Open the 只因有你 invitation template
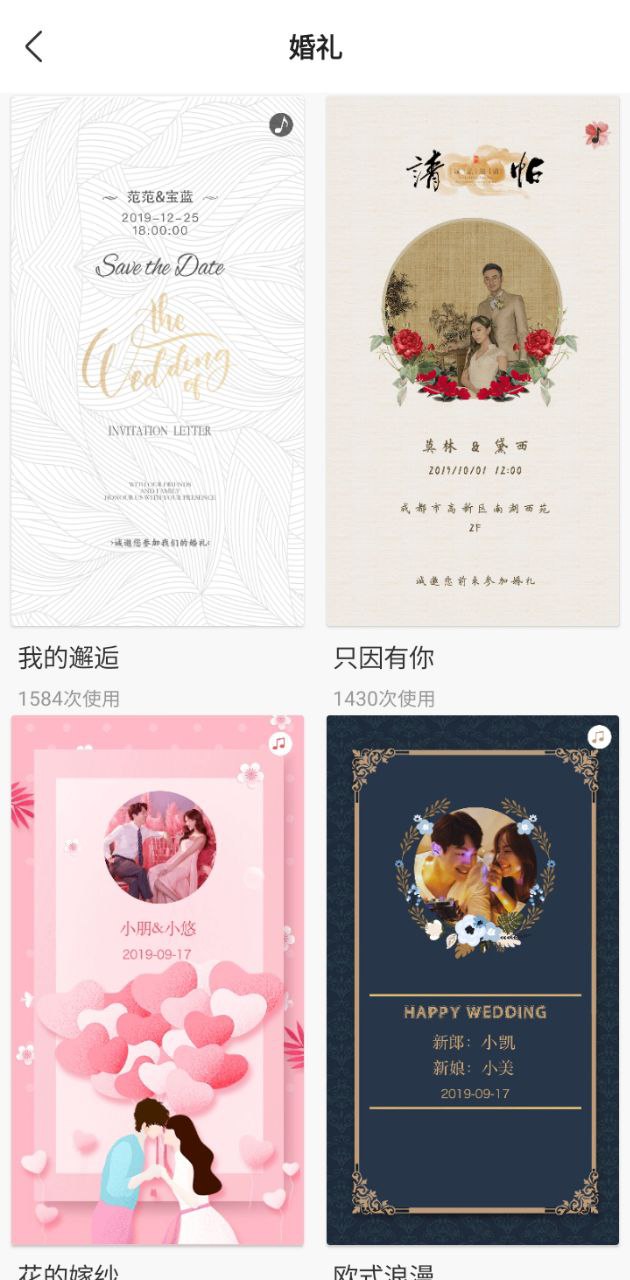Screen dimensions: 630x1280 (x=473, y=362)
